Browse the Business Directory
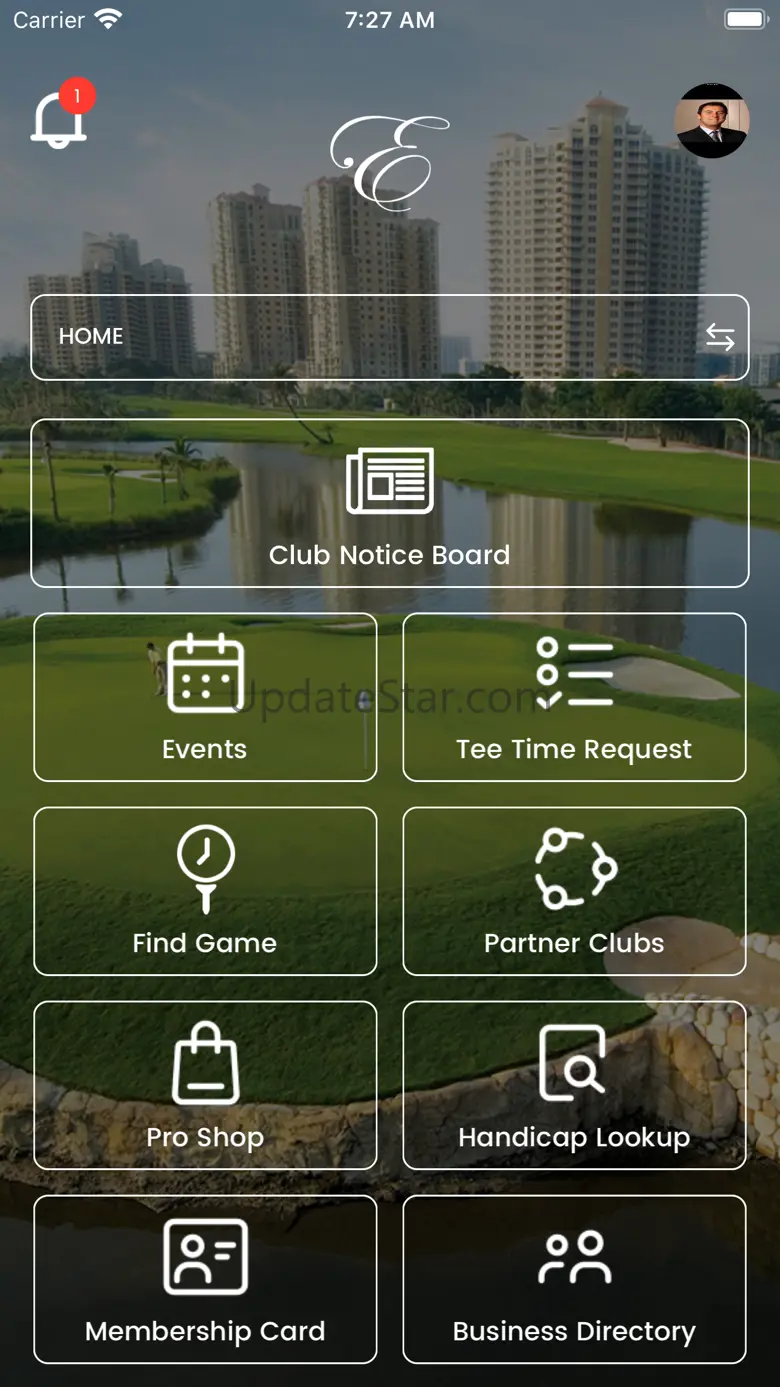 574,1279
